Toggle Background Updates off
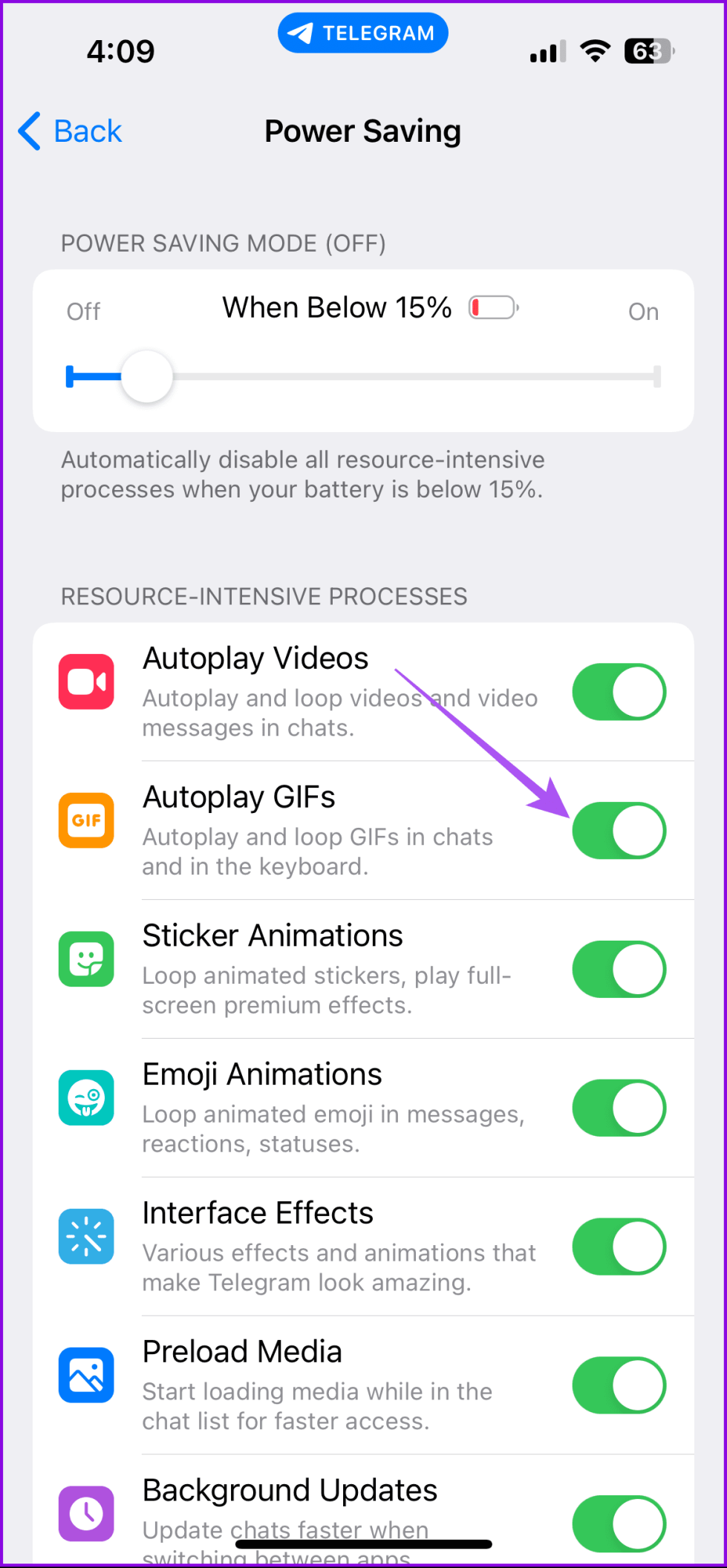The image size is (727, 1568). [x=619, y=1523]
